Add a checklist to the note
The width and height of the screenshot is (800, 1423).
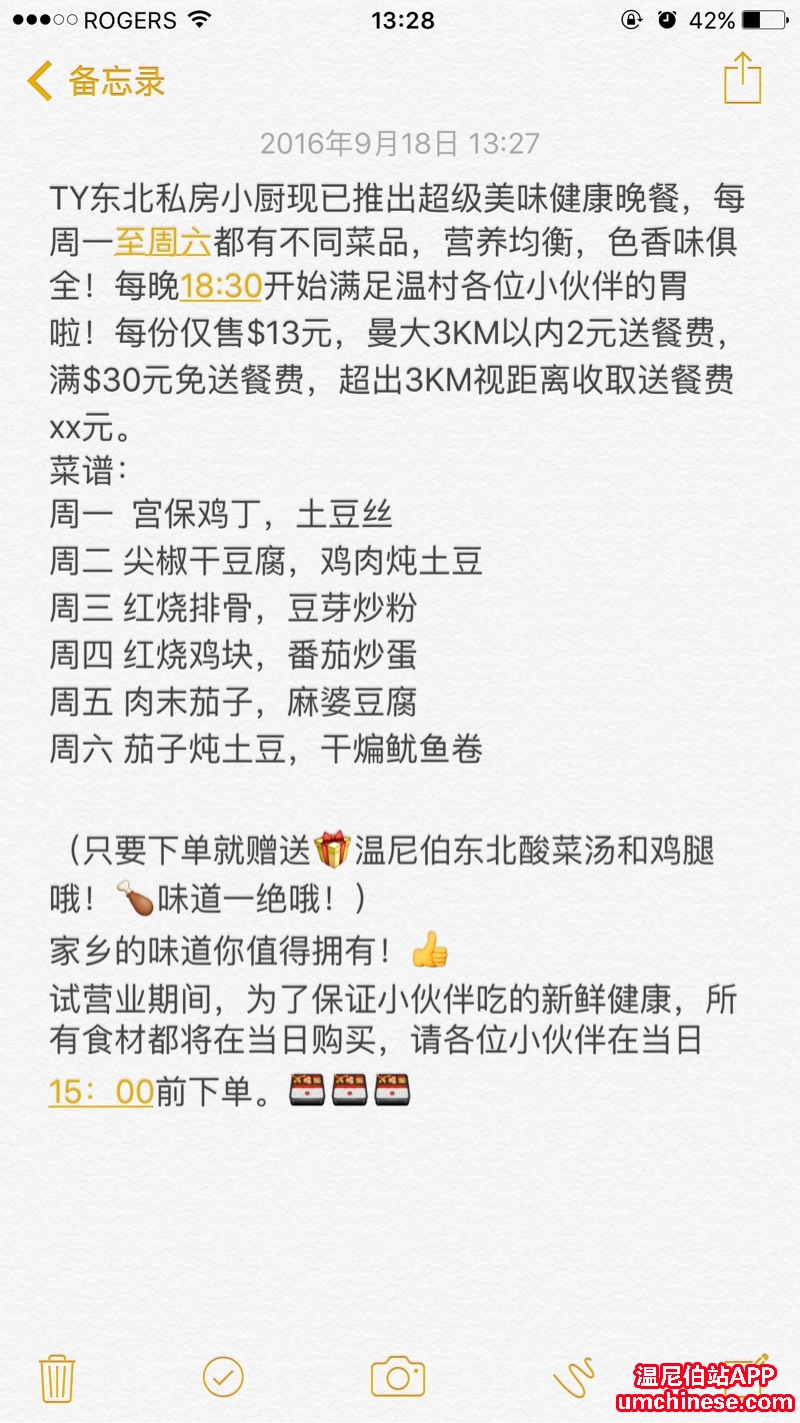223,1377
